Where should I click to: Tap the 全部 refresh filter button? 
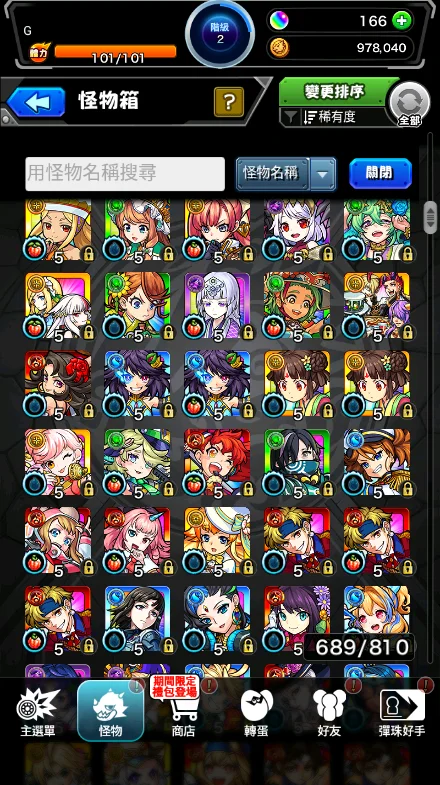point(409,104)
